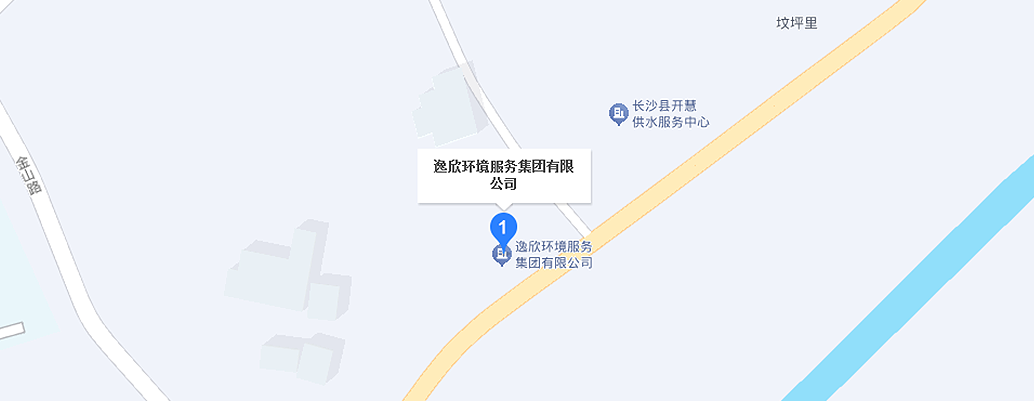
Task: Select the 逸欣环境服务集团有限公司 POI icon
Action: [x=502, y=256]
